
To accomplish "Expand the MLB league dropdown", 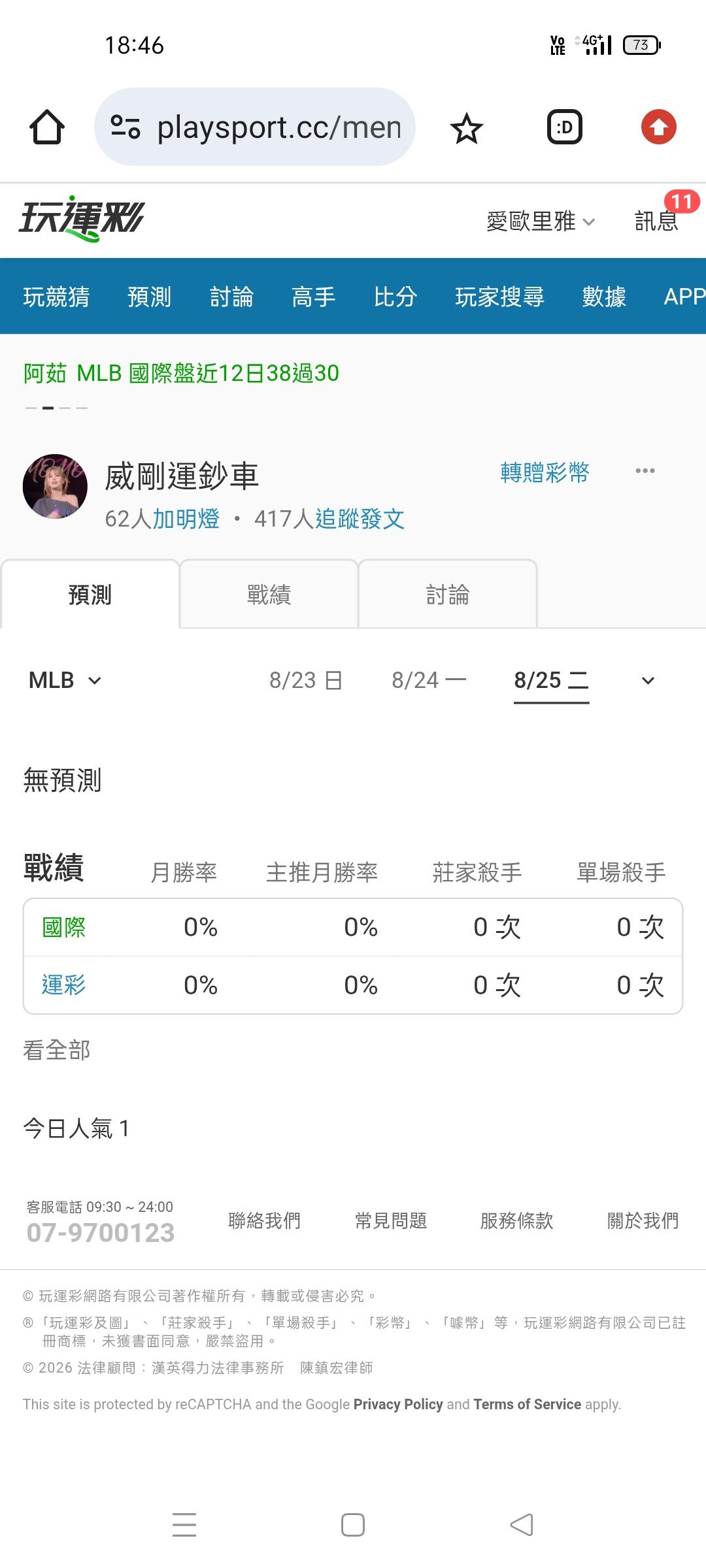I will coord(65,680).
